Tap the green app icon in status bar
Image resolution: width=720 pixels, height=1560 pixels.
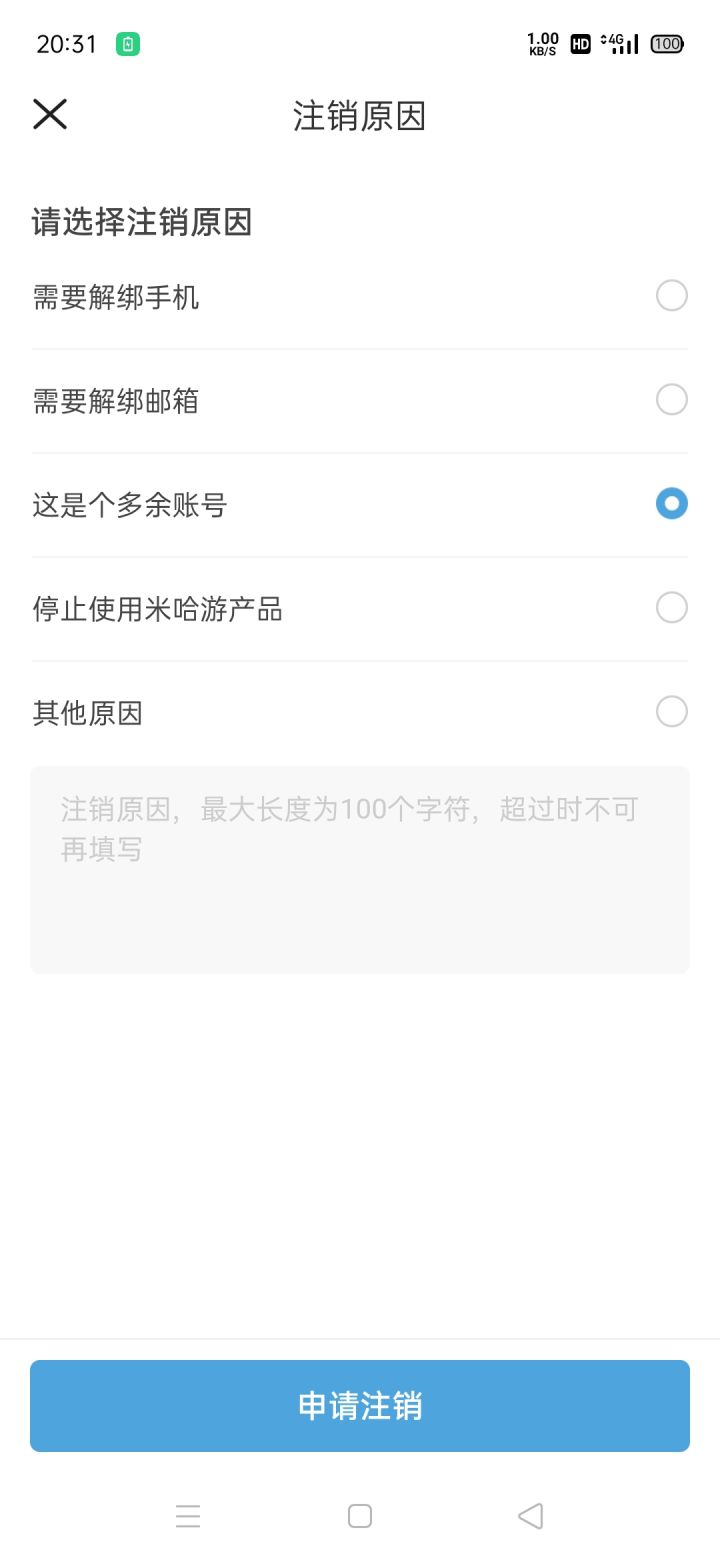[x=128, y=43]
